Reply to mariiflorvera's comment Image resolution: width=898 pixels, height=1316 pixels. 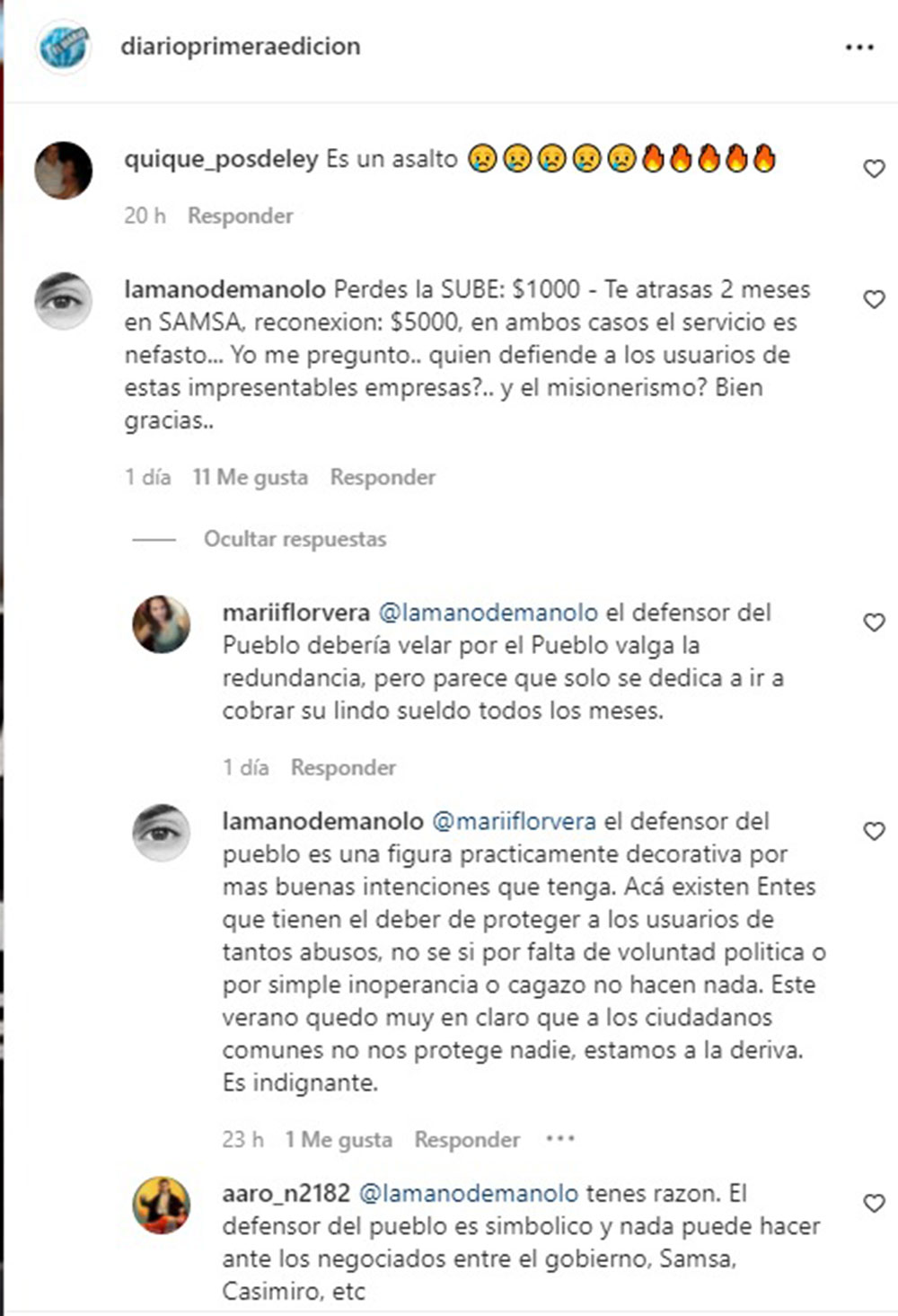click(x=343, y=767)
